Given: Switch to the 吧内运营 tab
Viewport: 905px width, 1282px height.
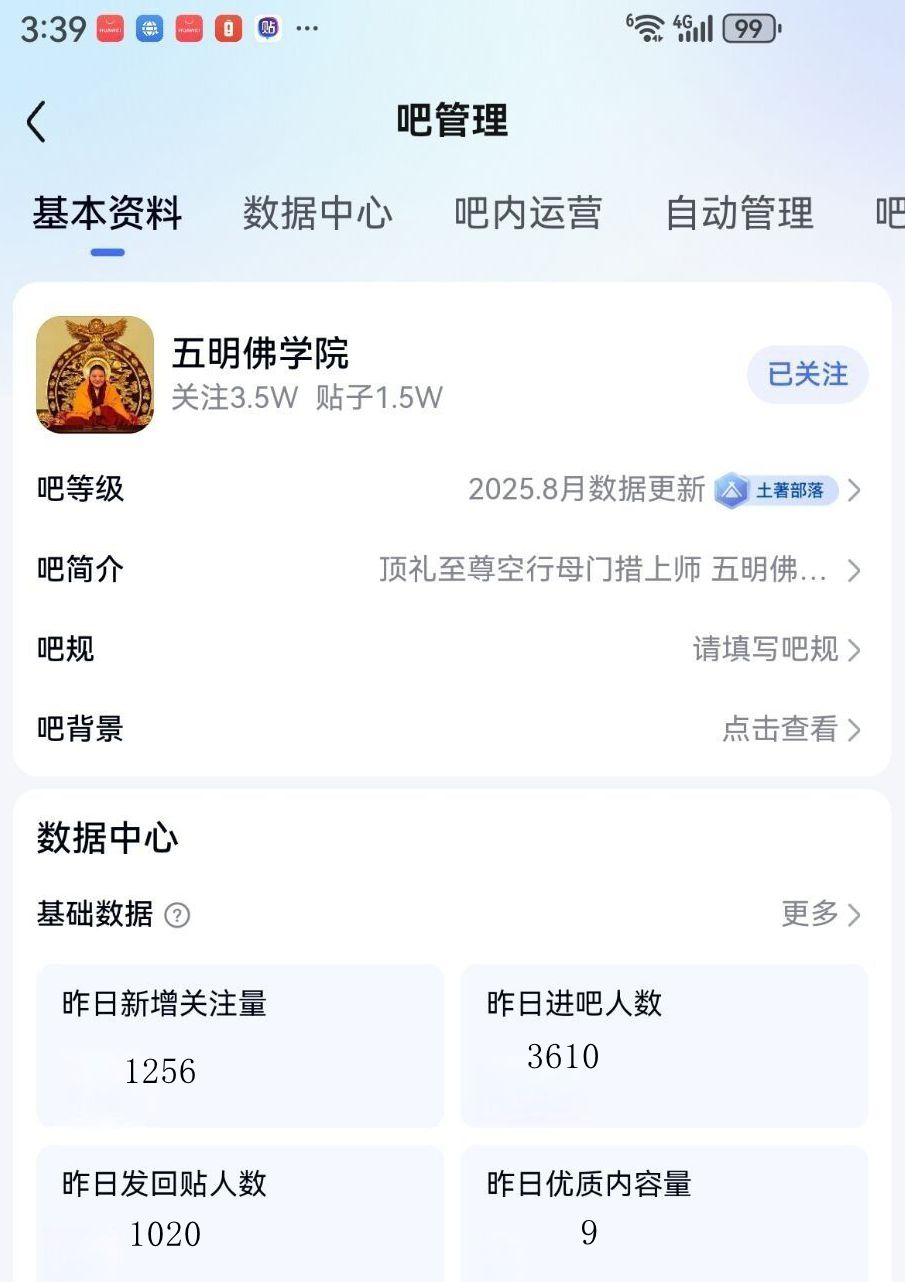Looking at the screenshot, I should [528, 213].
